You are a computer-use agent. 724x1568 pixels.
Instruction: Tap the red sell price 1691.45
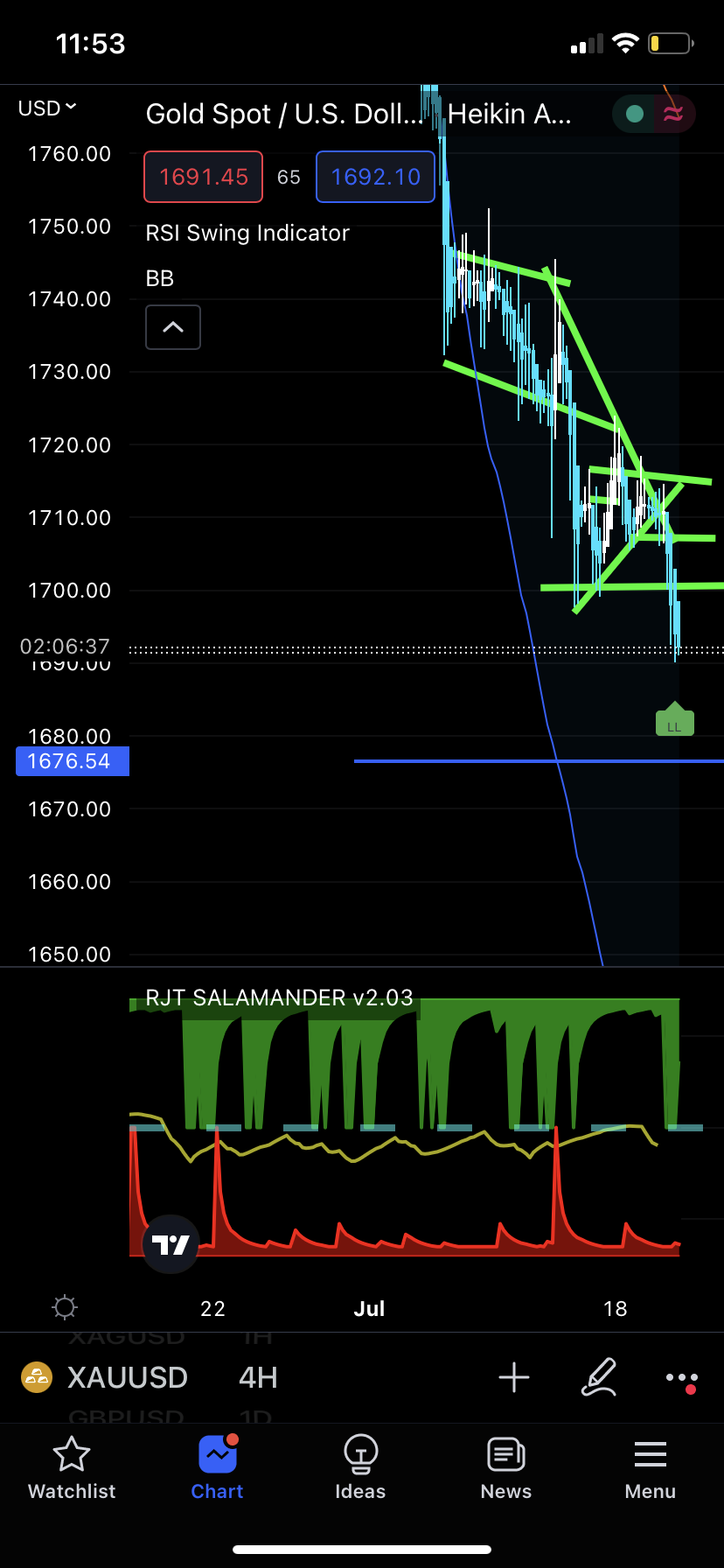[203, 177]
